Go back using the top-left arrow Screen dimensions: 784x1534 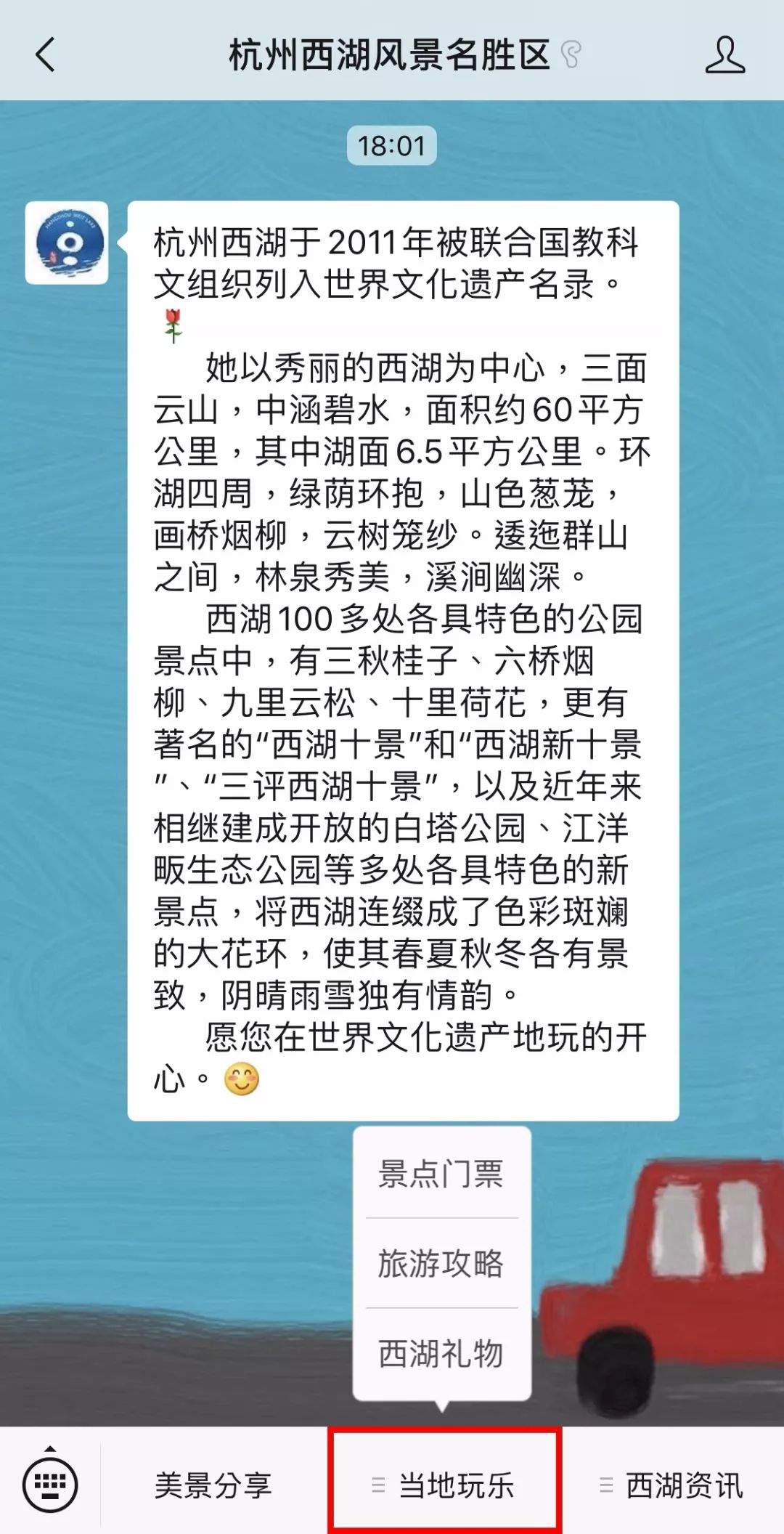point(45,55)
